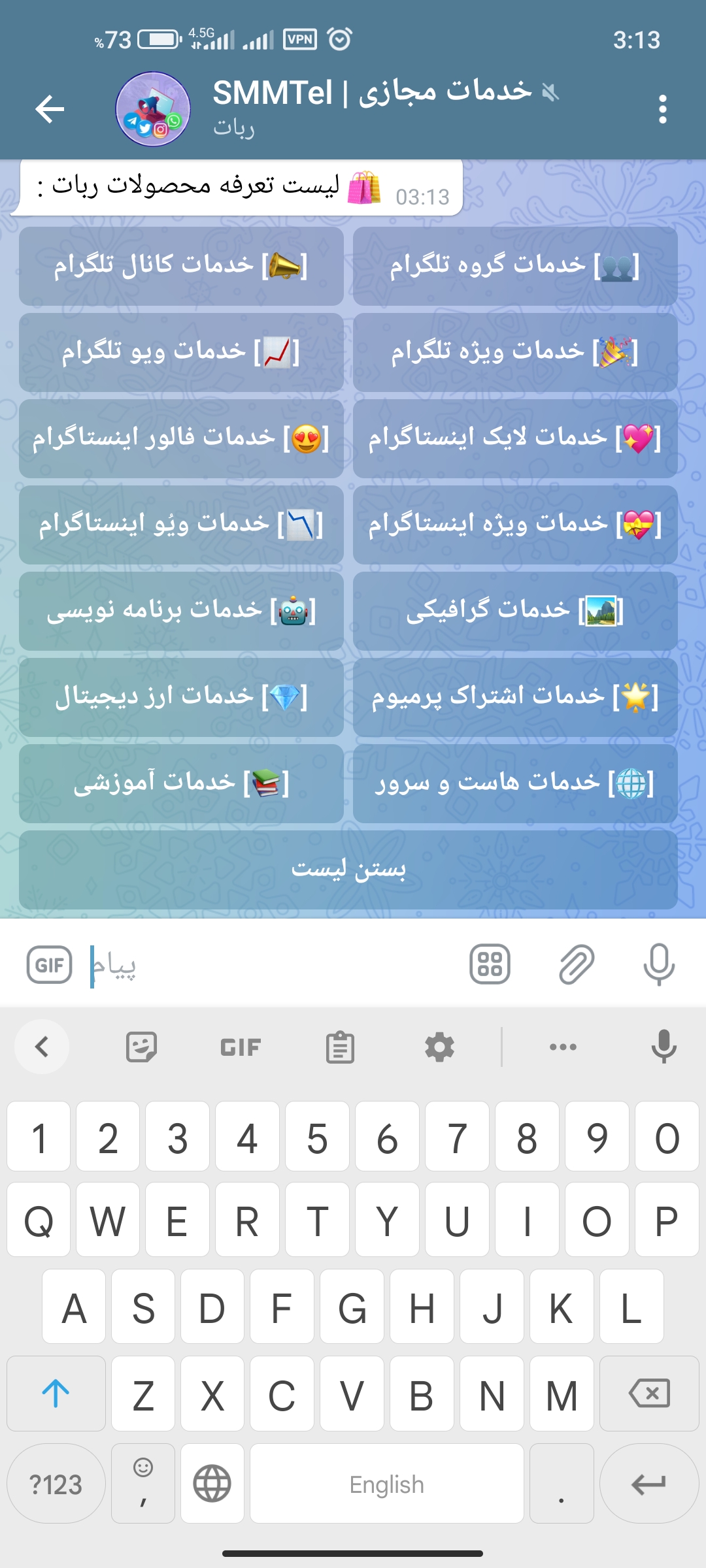
Task: Open خدمات ویژه تلگرام option
Action: click(515, 352)
